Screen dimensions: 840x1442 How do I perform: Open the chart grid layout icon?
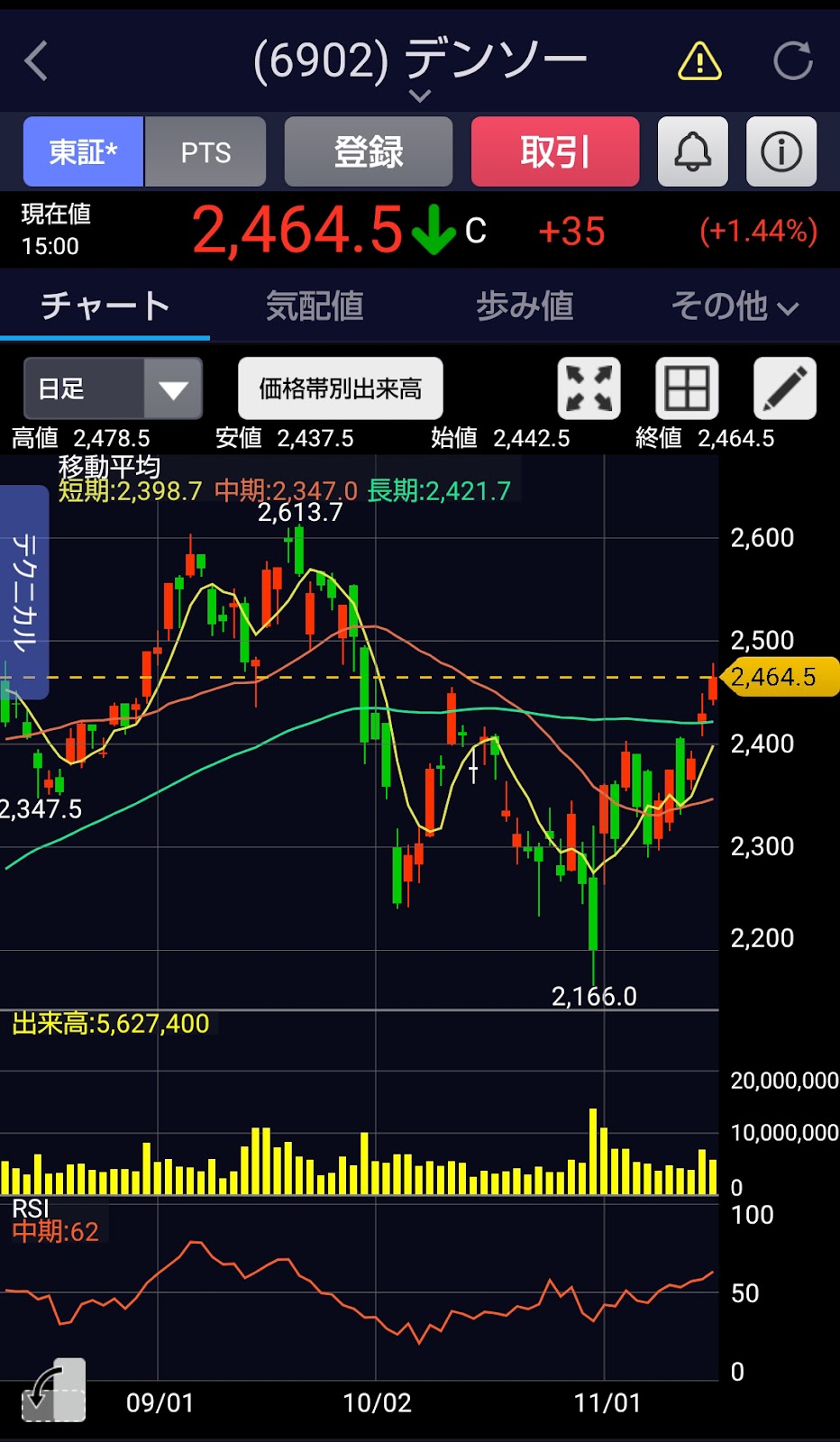coord(687,388)
